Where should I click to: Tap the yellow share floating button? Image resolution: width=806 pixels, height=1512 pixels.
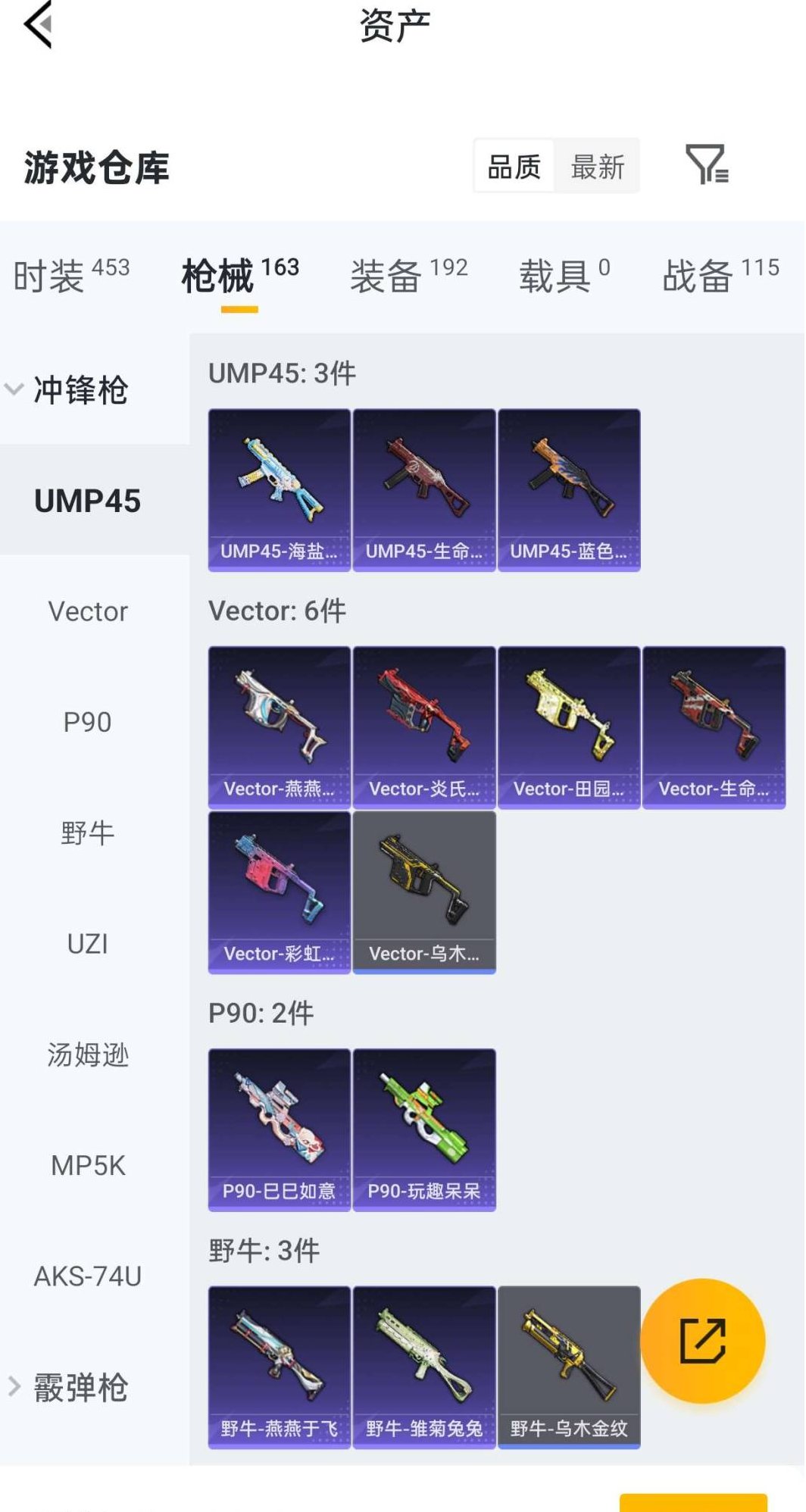tap(702, 1340)
